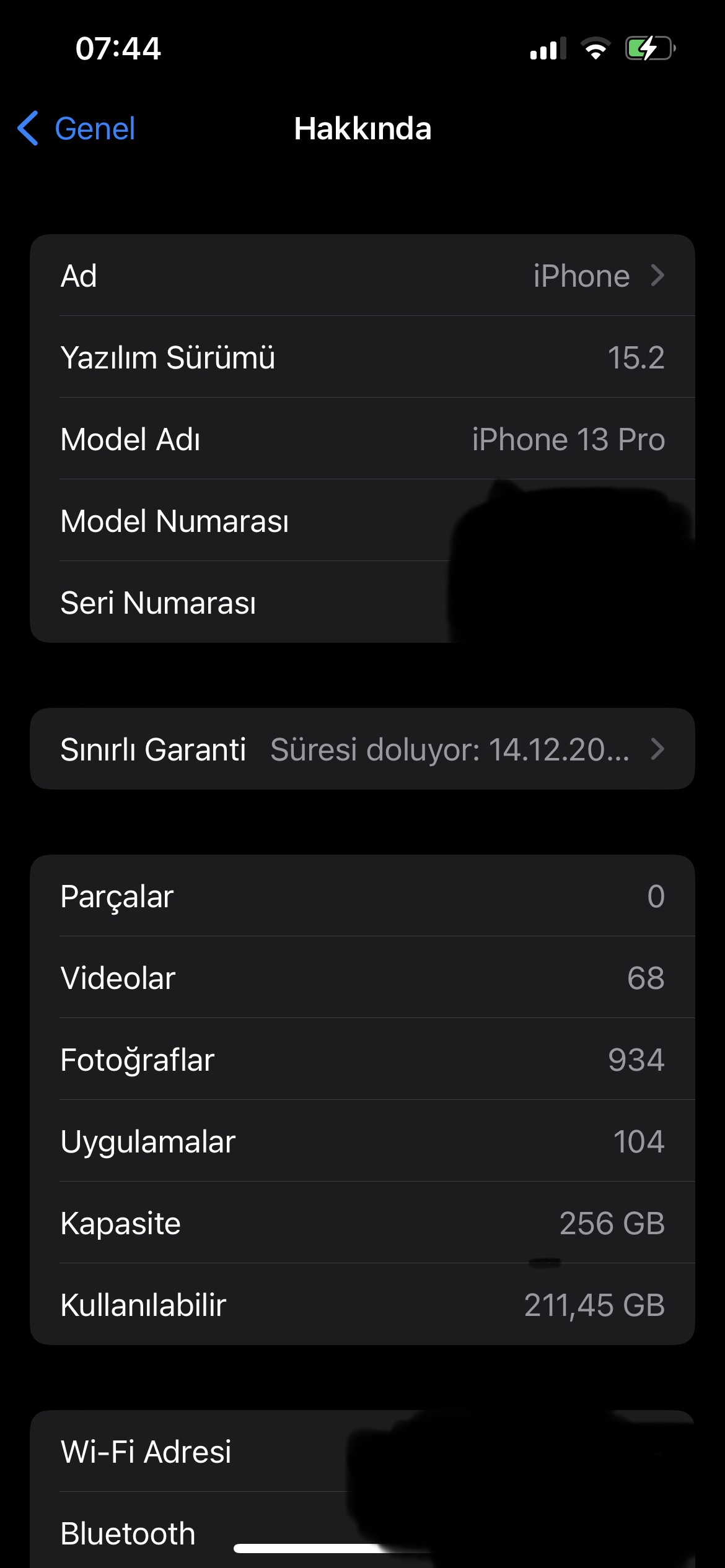Viewport: 725px width, 1568px height.
Task: Open the Ad row to rename iPhone
Action: [x=362, y=276]
